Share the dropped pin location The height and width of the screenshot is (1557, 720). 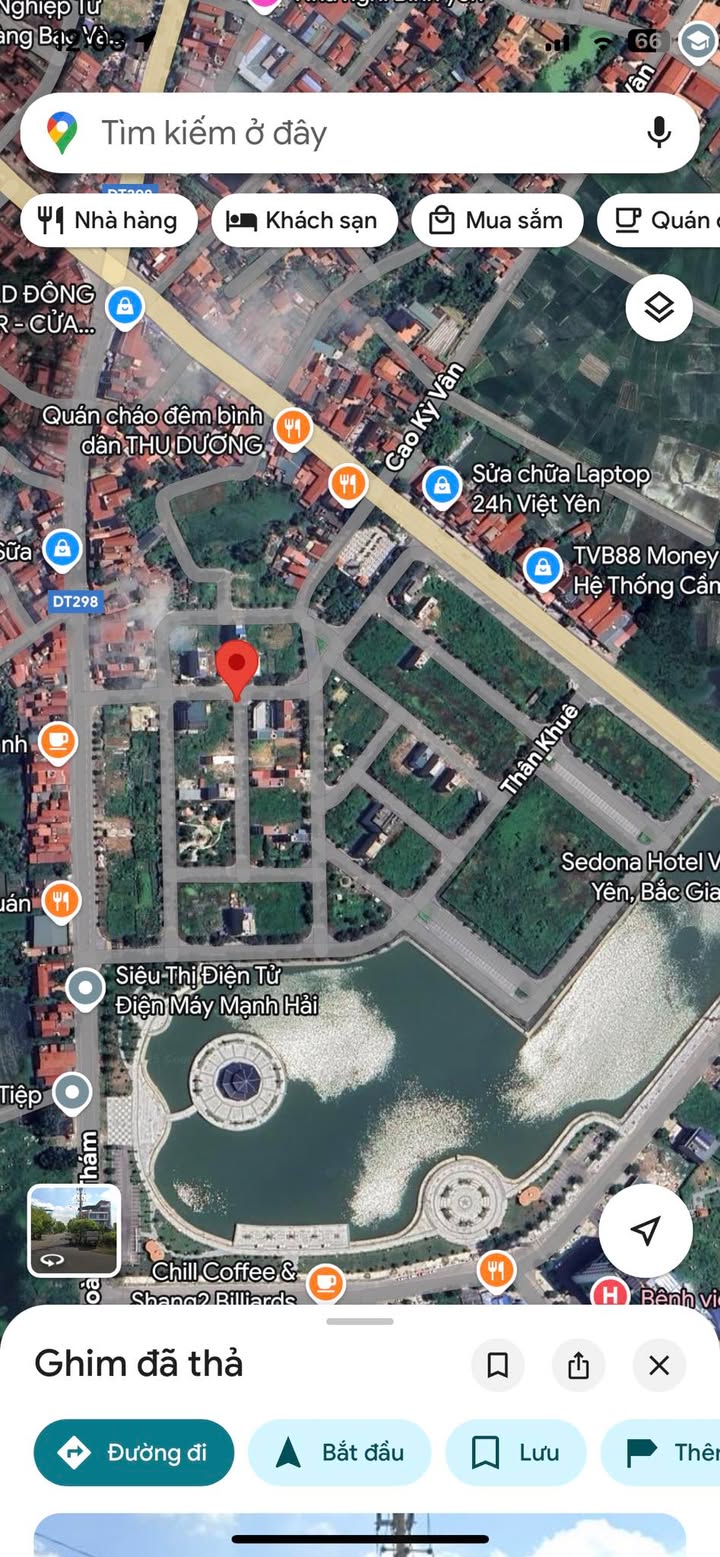(x=578, y=1365)
